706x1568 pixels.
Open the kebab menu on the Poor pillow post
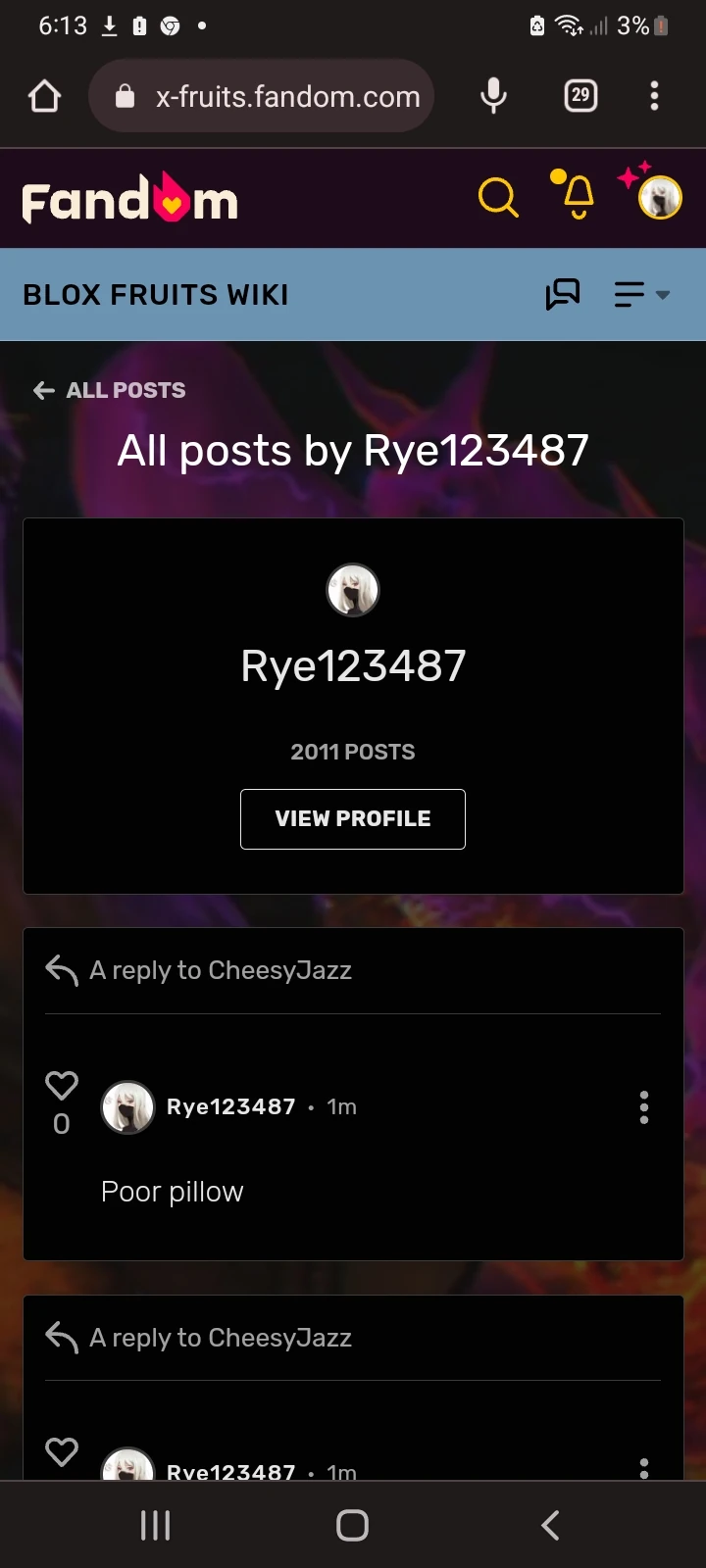[643, 1106]
